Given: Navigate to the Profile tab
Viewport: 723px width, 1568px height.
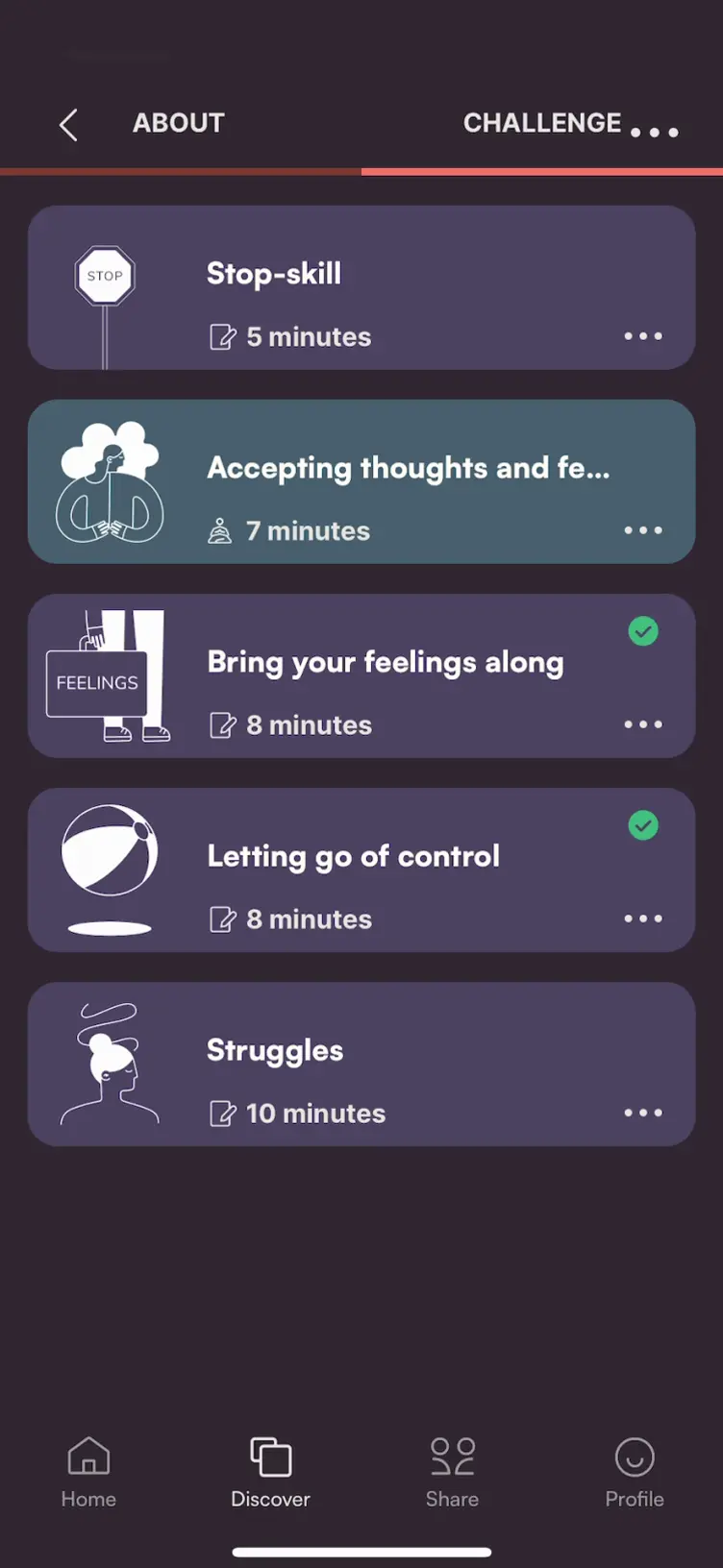Looking at the screenshot, I should coord(634,1472).
